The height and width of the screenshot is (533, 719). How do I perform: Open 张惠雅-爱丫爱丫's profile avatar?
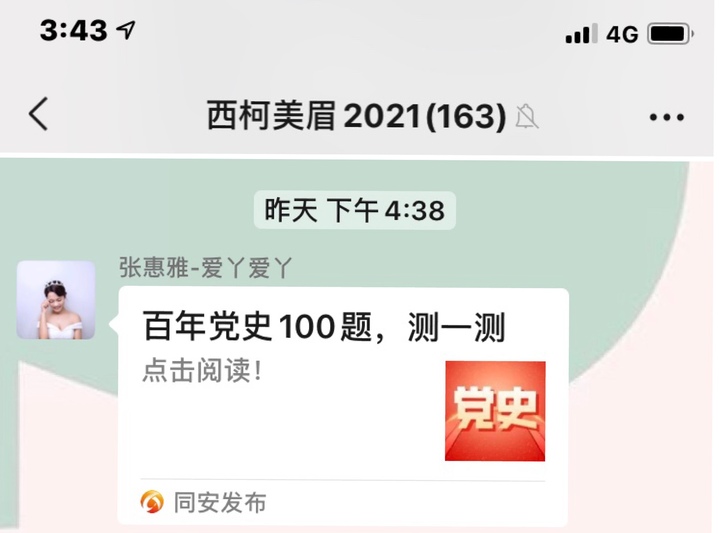point(57,301)
